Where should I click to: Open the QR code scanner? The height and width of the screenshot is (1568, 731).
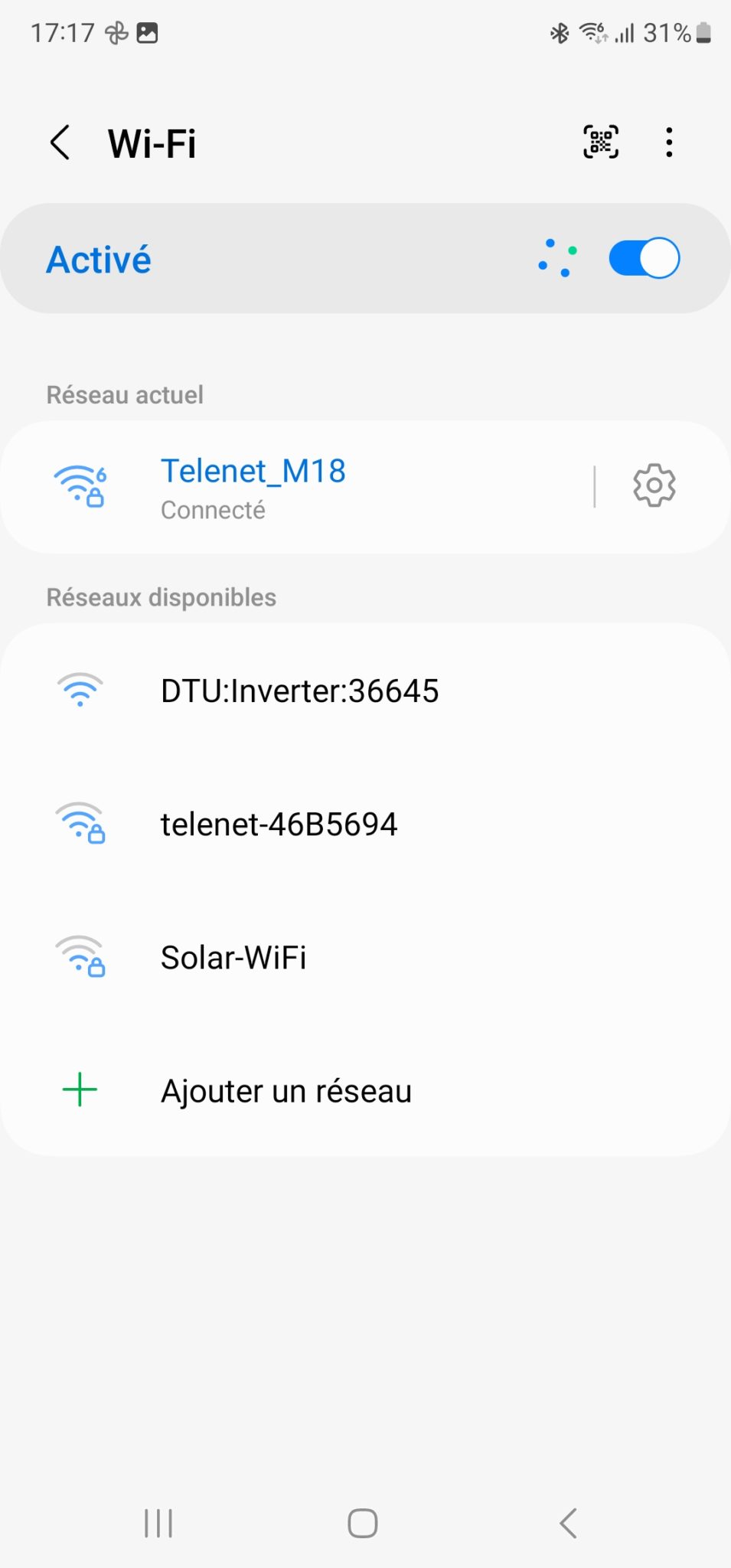pyautogui.click(x=601, y=142)
